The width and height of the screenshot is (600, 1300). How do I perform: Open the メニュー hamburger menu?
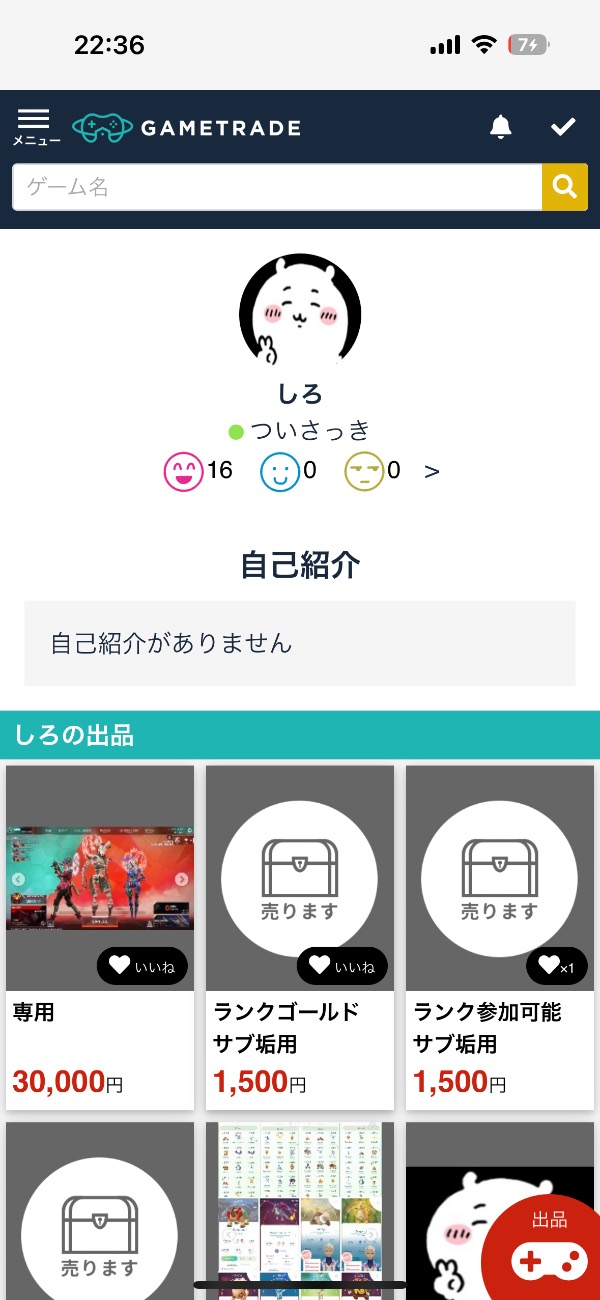click(35, 127)
